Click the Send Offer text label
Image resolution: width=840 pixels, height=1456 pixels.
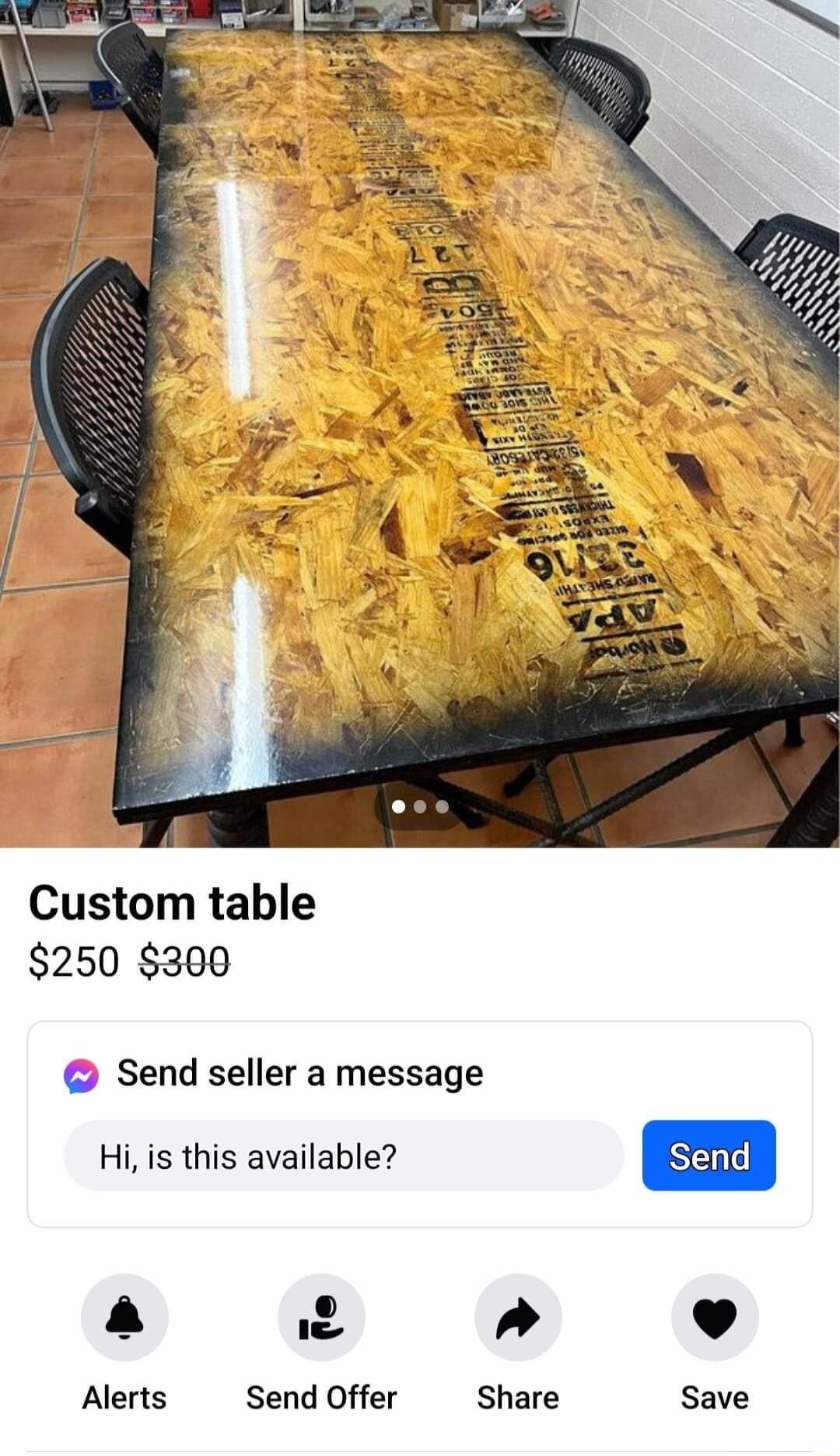click(x=321, y=1397)
